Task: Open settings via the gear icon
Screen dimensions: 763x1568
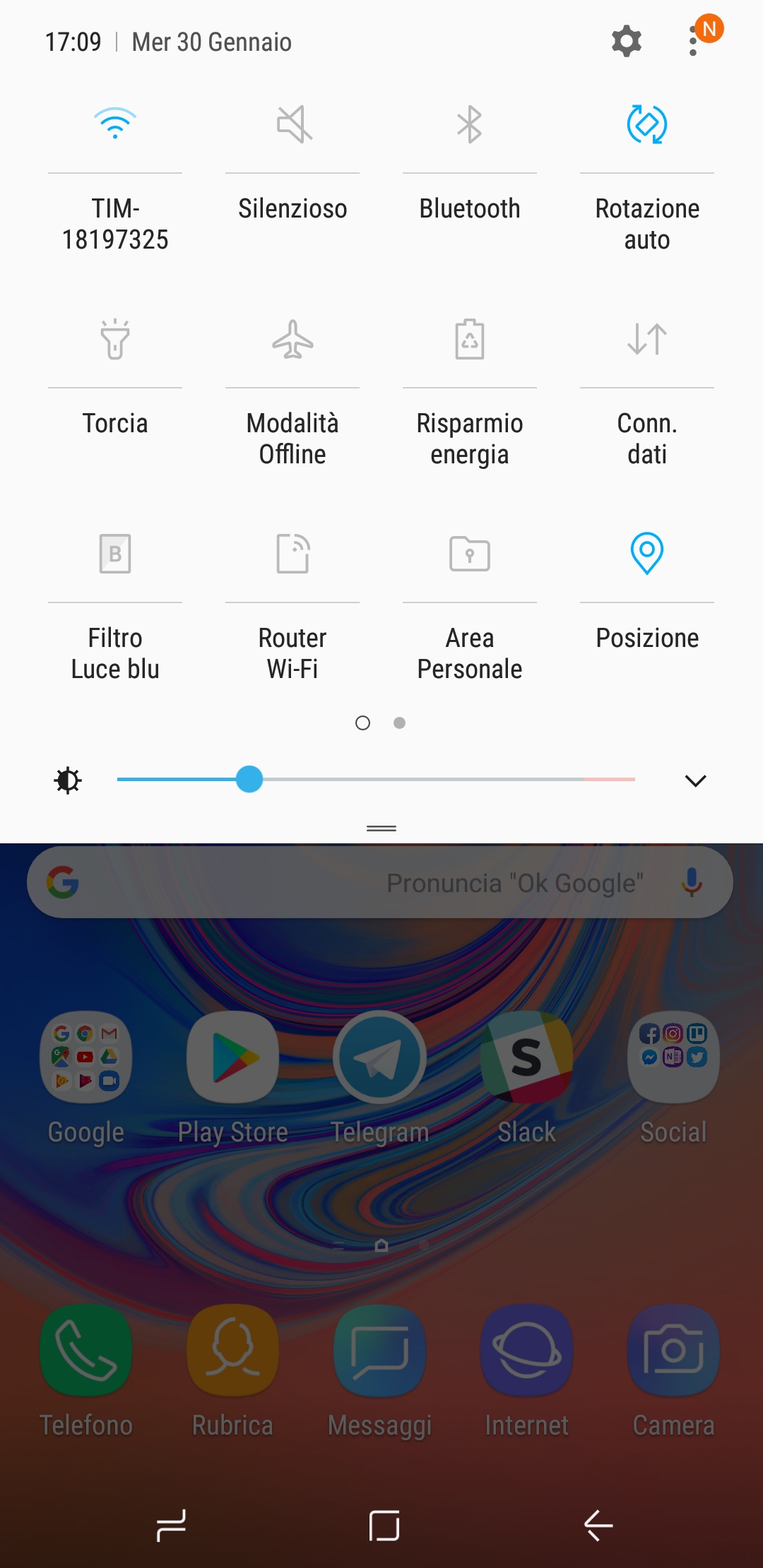Action: (626, 42)
